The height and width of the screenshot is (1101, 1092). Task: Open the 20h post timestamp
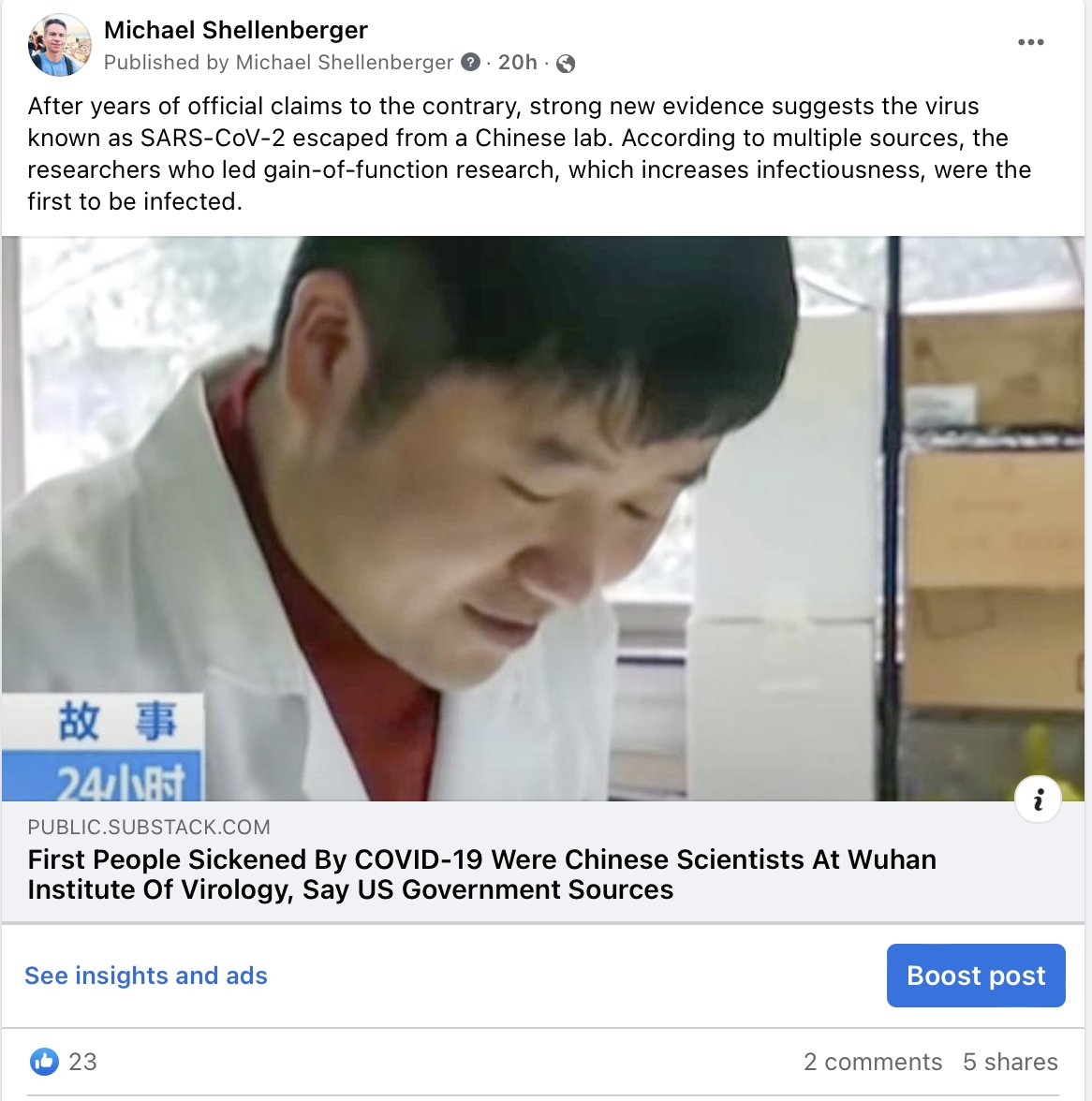(517, 63)
